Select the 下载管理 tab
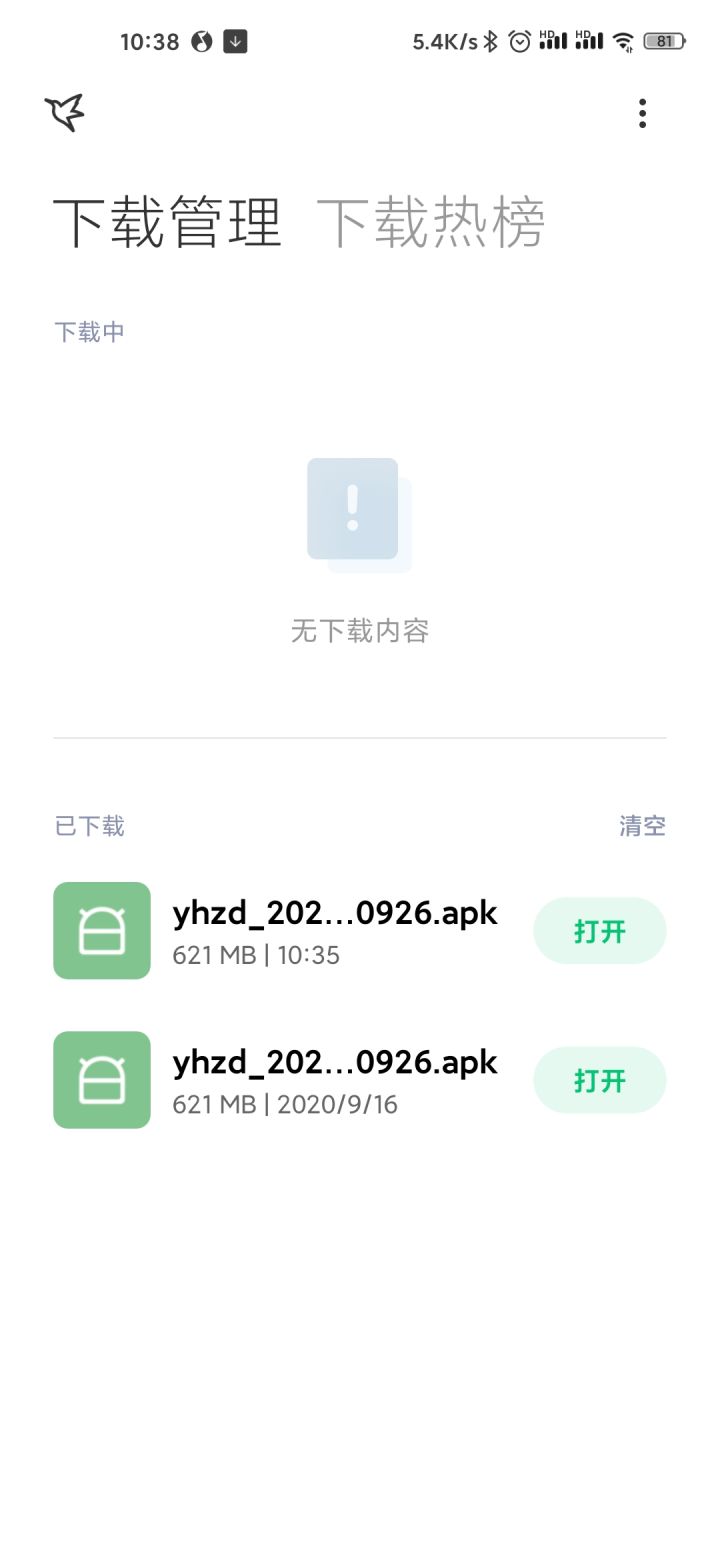Image resolution: width=720 pixels, height=1560 pixels. (x=168, y=222)
